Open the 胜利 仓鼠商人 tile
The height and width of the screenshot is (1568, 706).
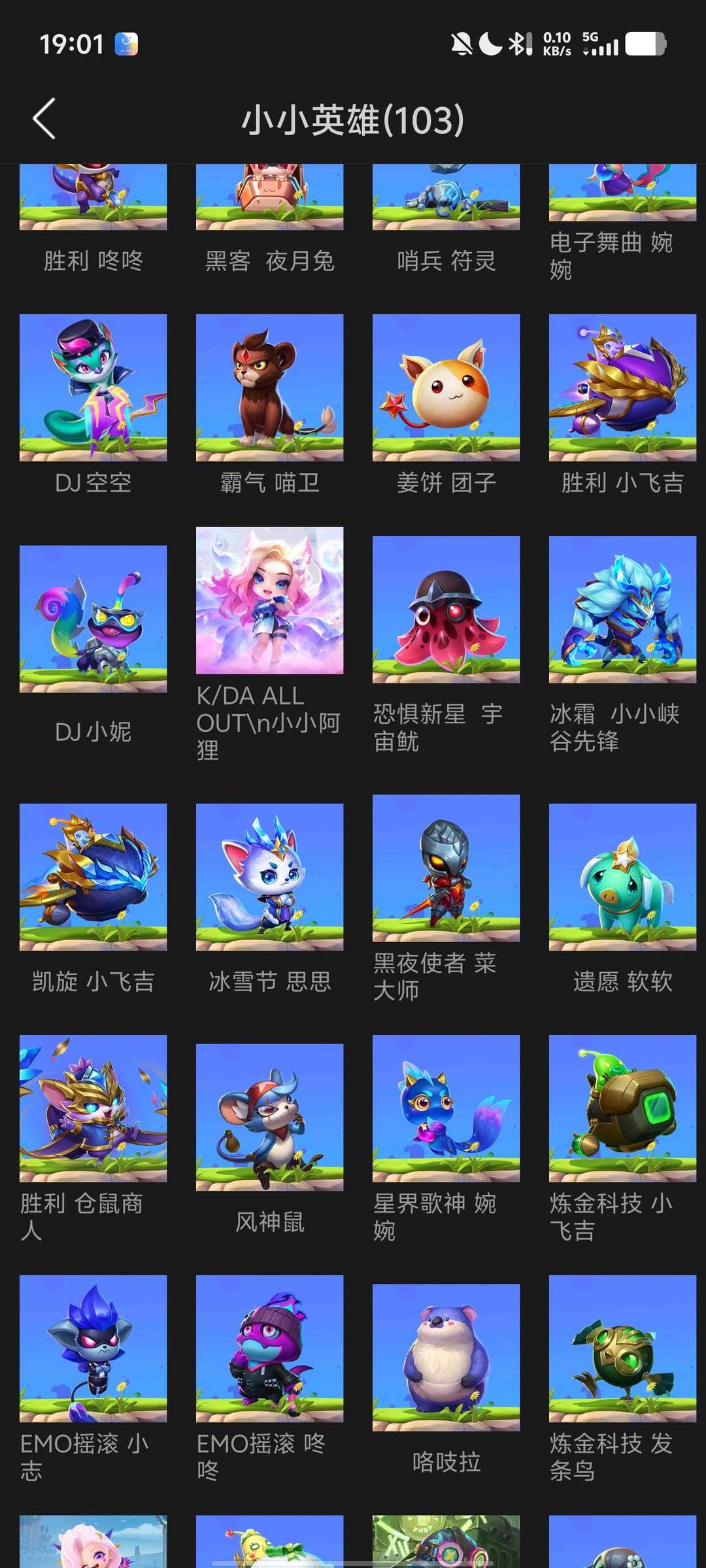tap(93, 1109)
